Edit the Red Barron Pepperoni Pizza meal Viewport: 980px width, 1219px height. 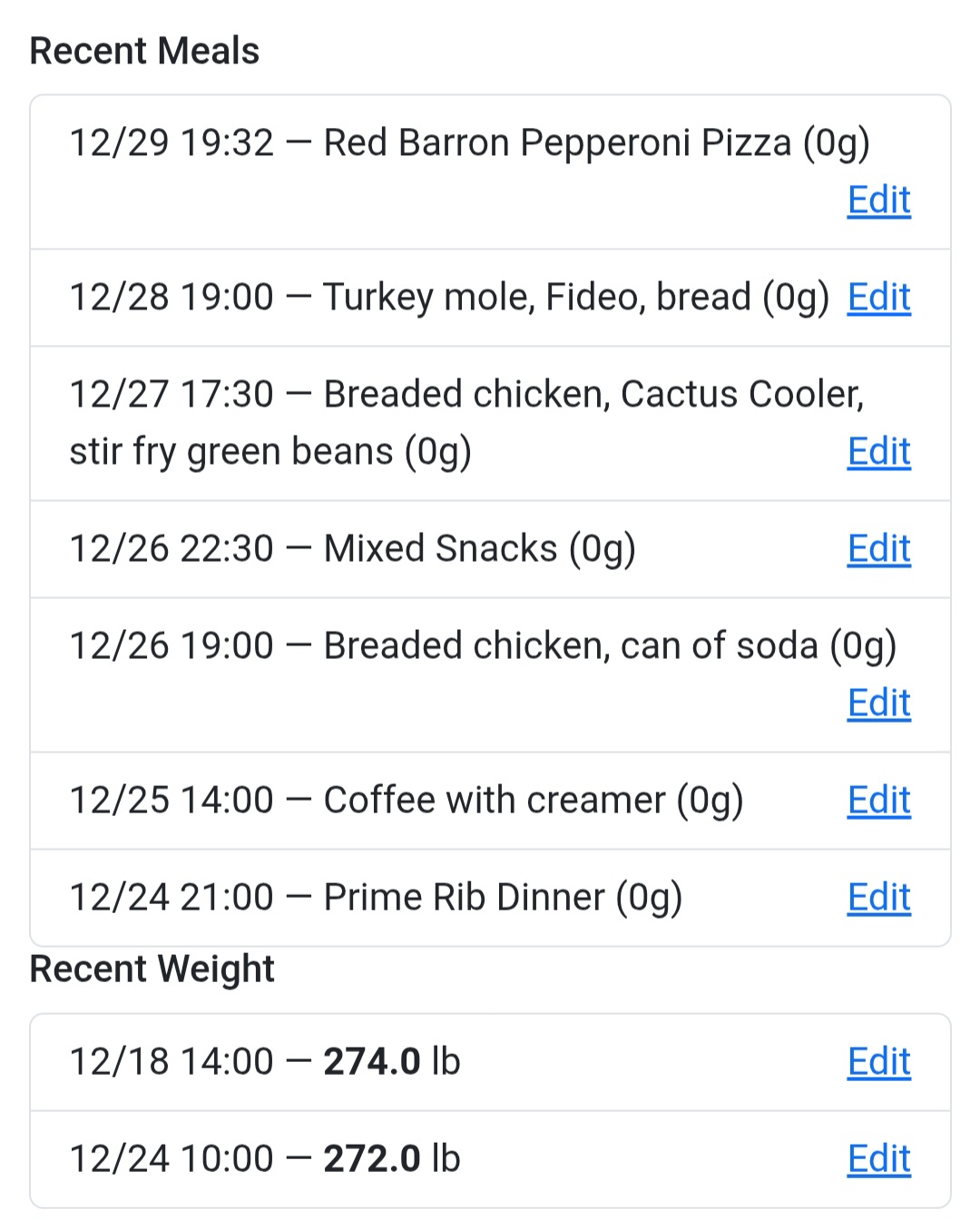878,201
